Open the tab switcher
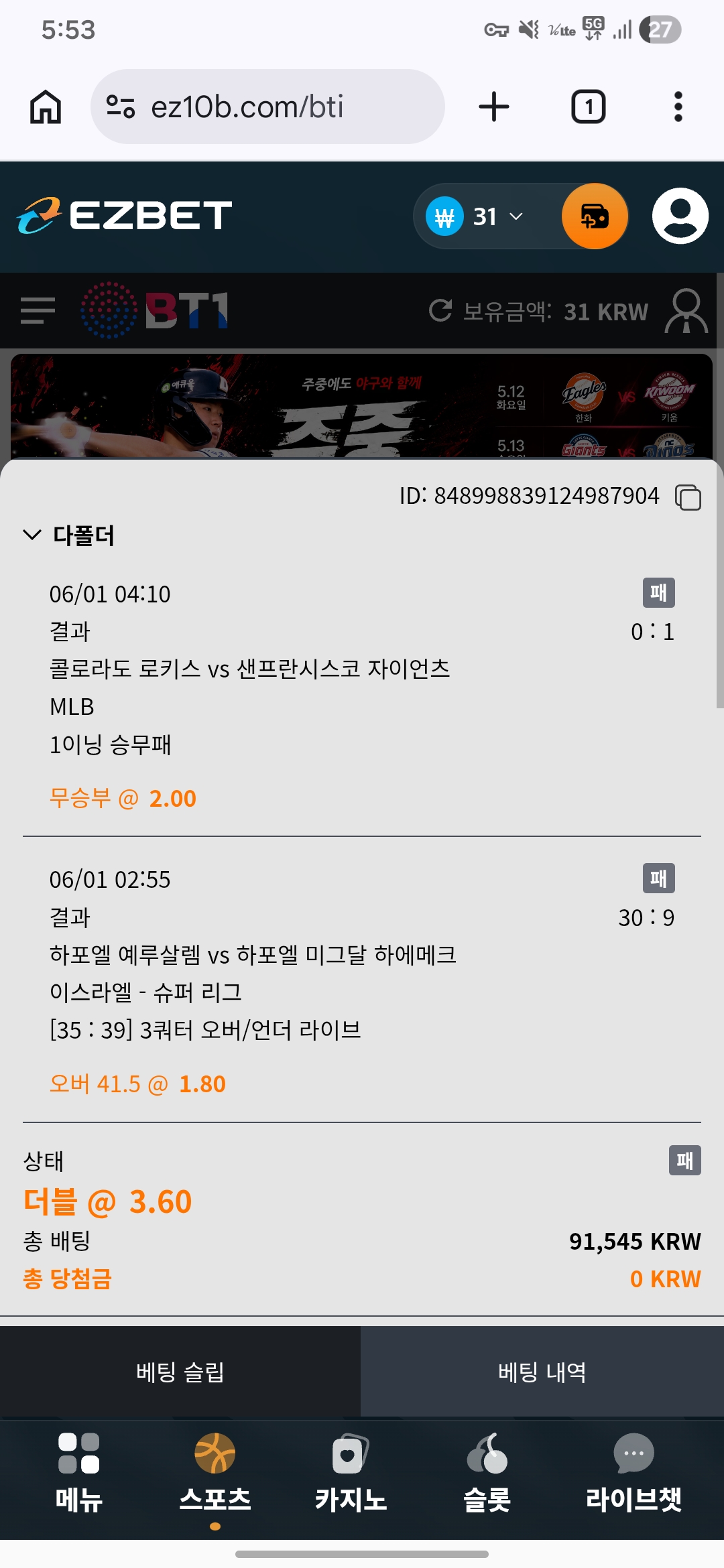724x1568 pixels. tap(588, 107)
